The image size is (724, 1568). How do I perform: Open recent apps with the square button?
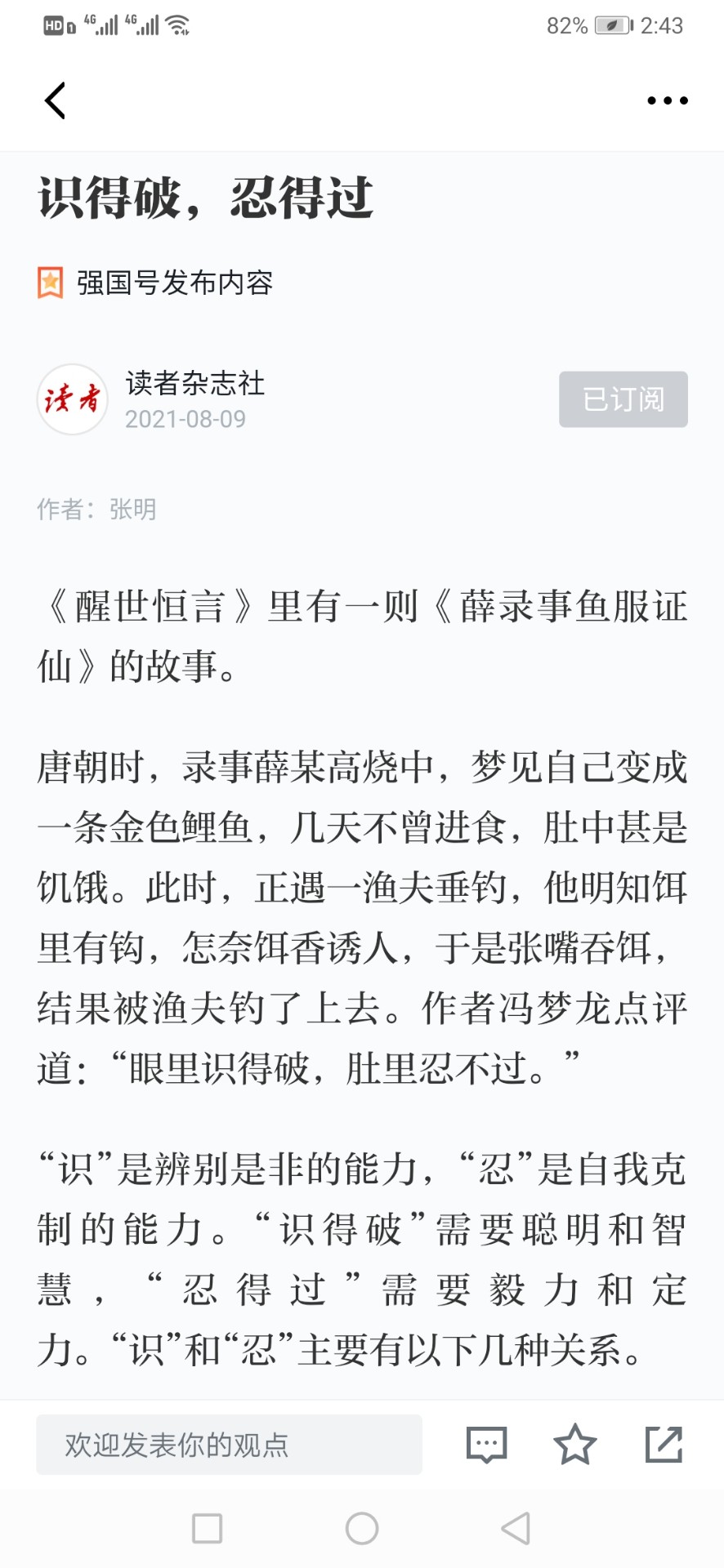coord(207,1528)
